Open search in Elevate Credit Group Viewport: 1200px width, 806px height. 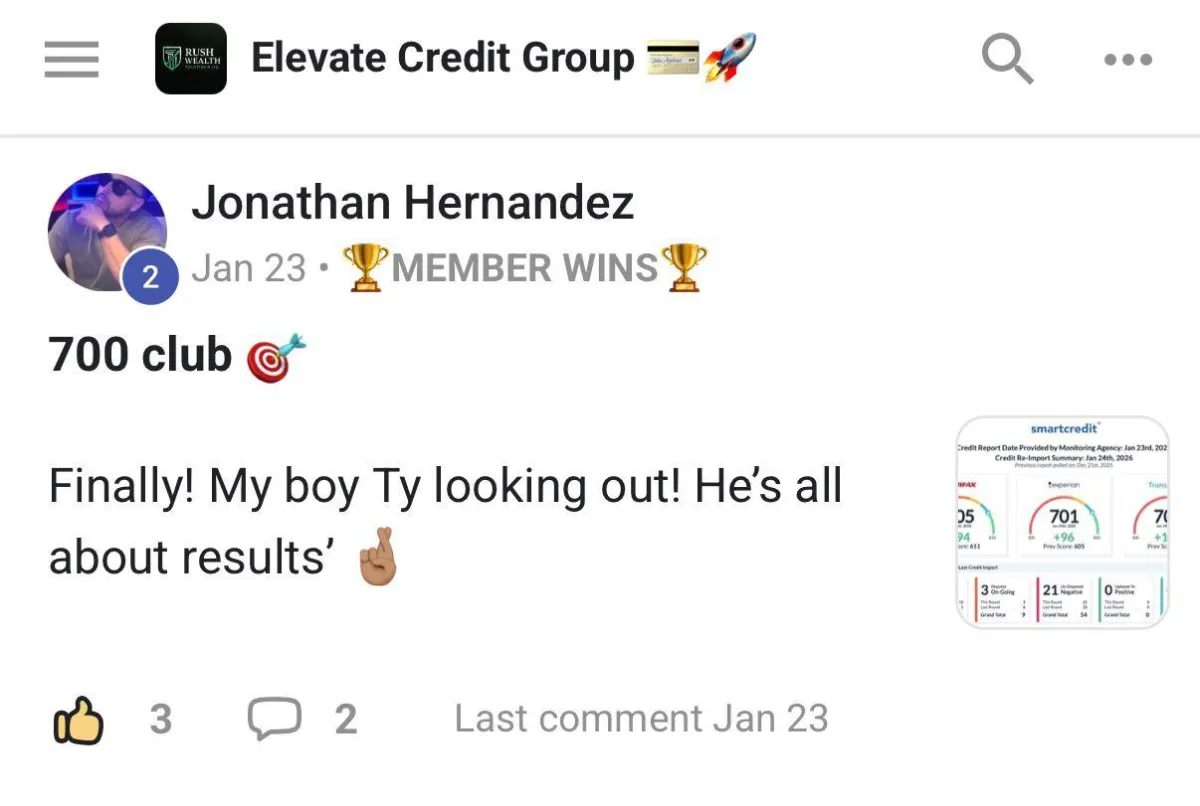pyautogui.click(x=1007, y=59)
